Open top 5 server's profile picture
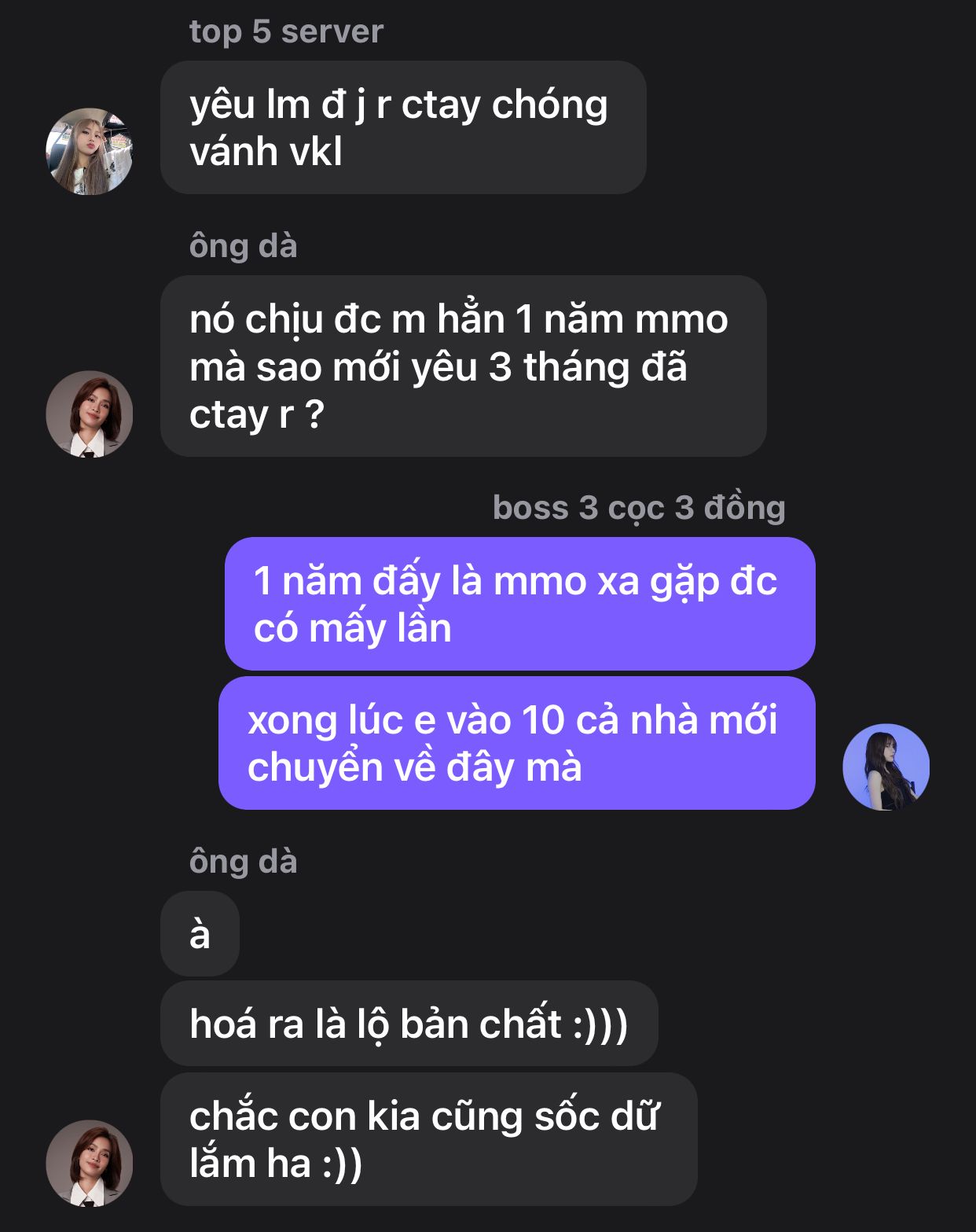Image resolution: width=976 pixels, height=1232 pixels. click(x=90, y=151)
